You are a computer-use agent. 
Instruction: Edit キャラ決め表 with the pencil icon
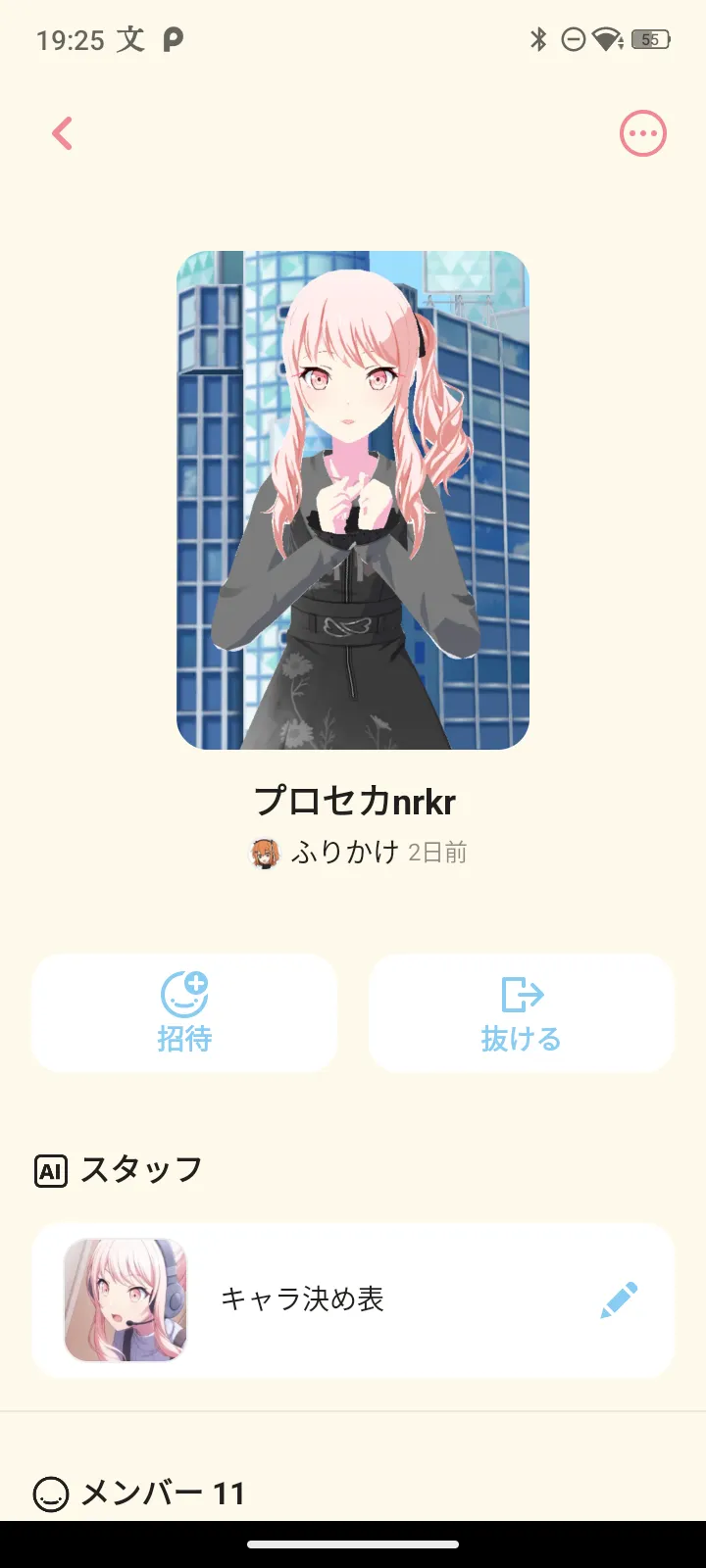coord(619,1299)
